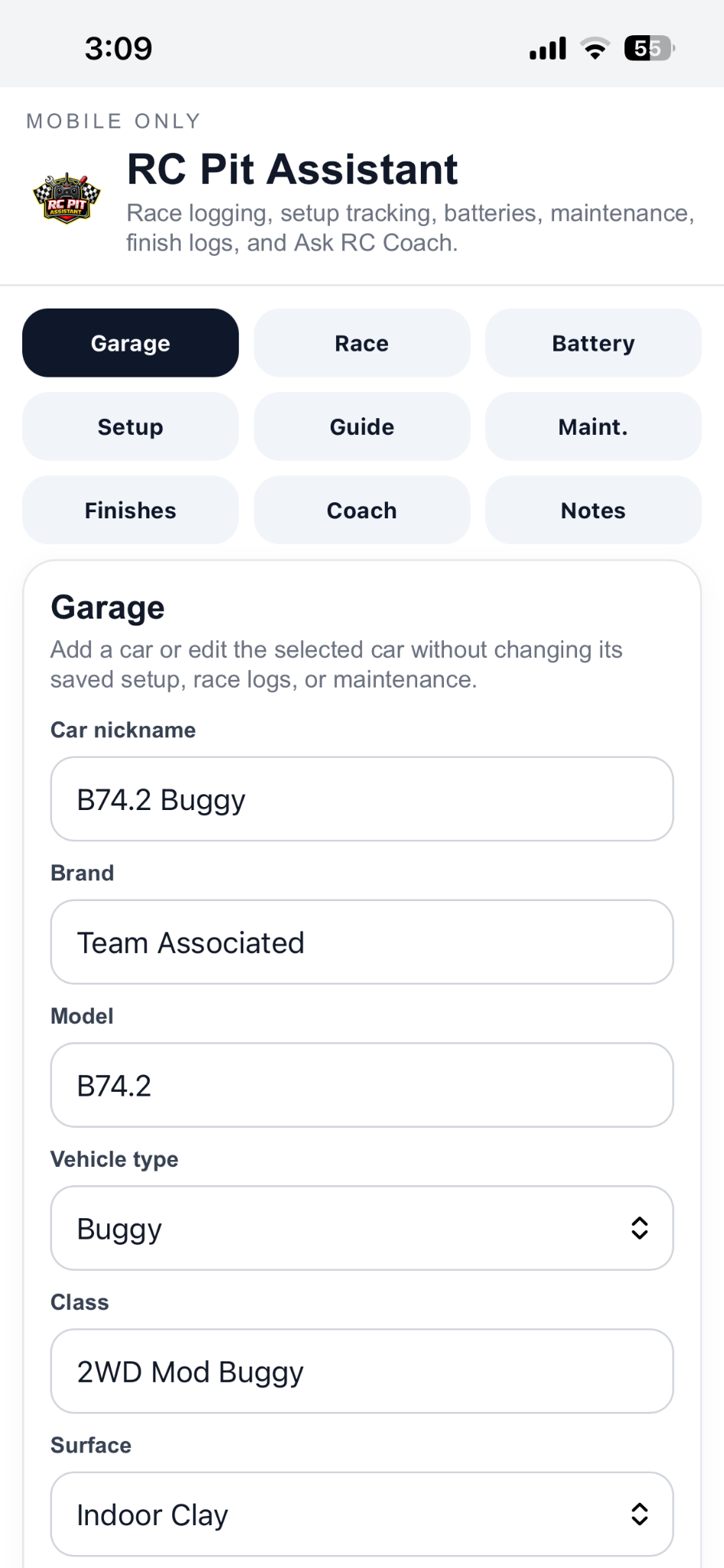Click the cellular signal strength icon
The width and height of the screenshot is (724, 1568).
[x=546, y=47]
